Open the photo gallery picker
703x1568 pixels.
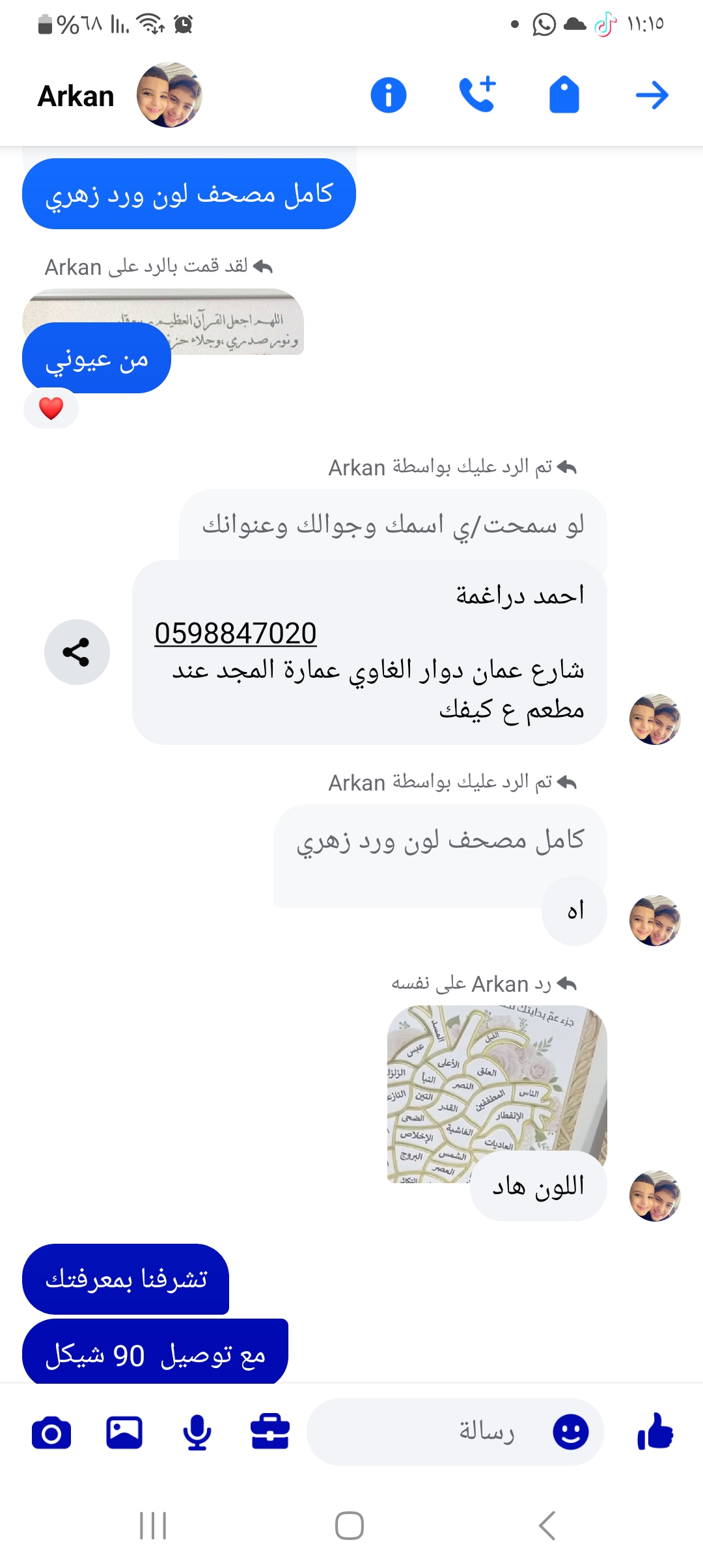(x=124, y=1433)
